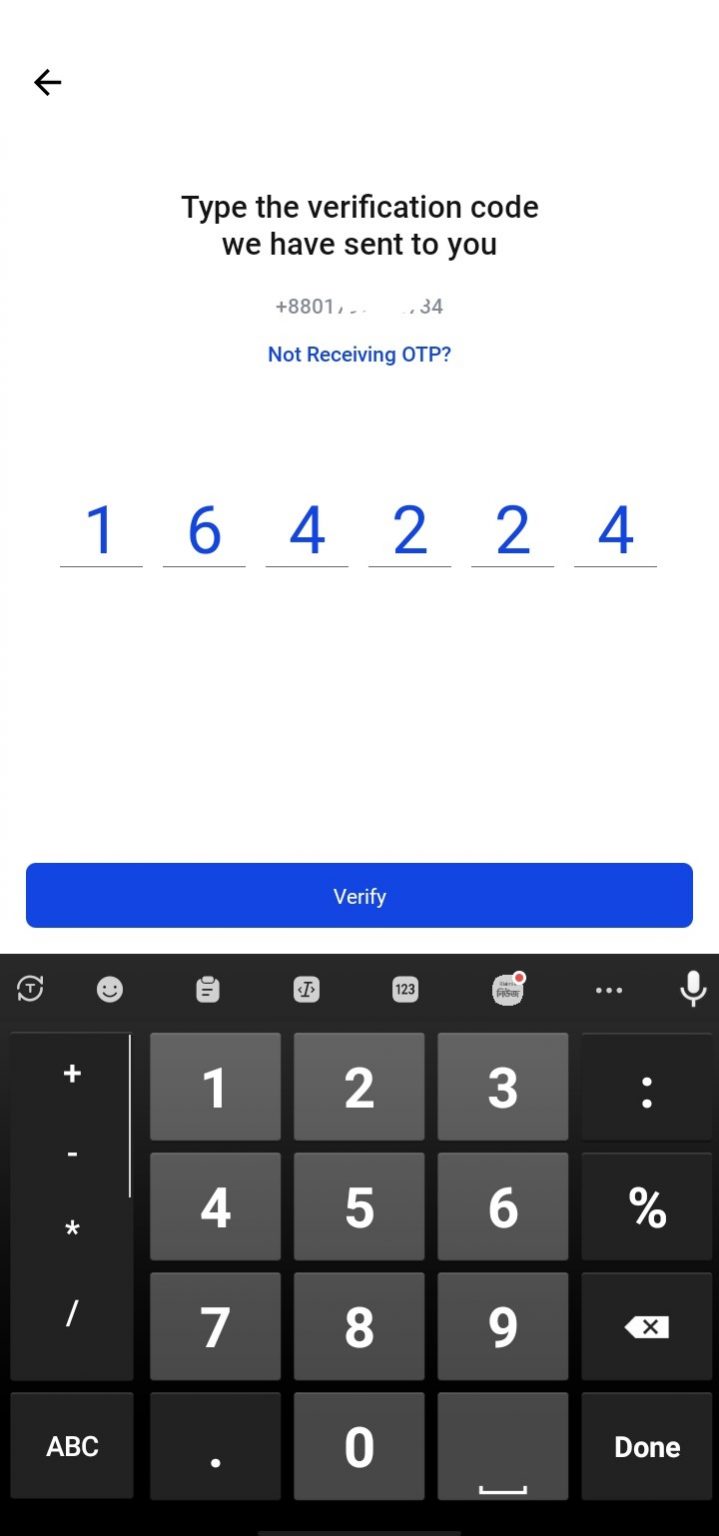Image resolution: width=719 pixels, height=1536 pixels.
Task: Select the first OTP digit box
Action: click(x=101, y=531)
